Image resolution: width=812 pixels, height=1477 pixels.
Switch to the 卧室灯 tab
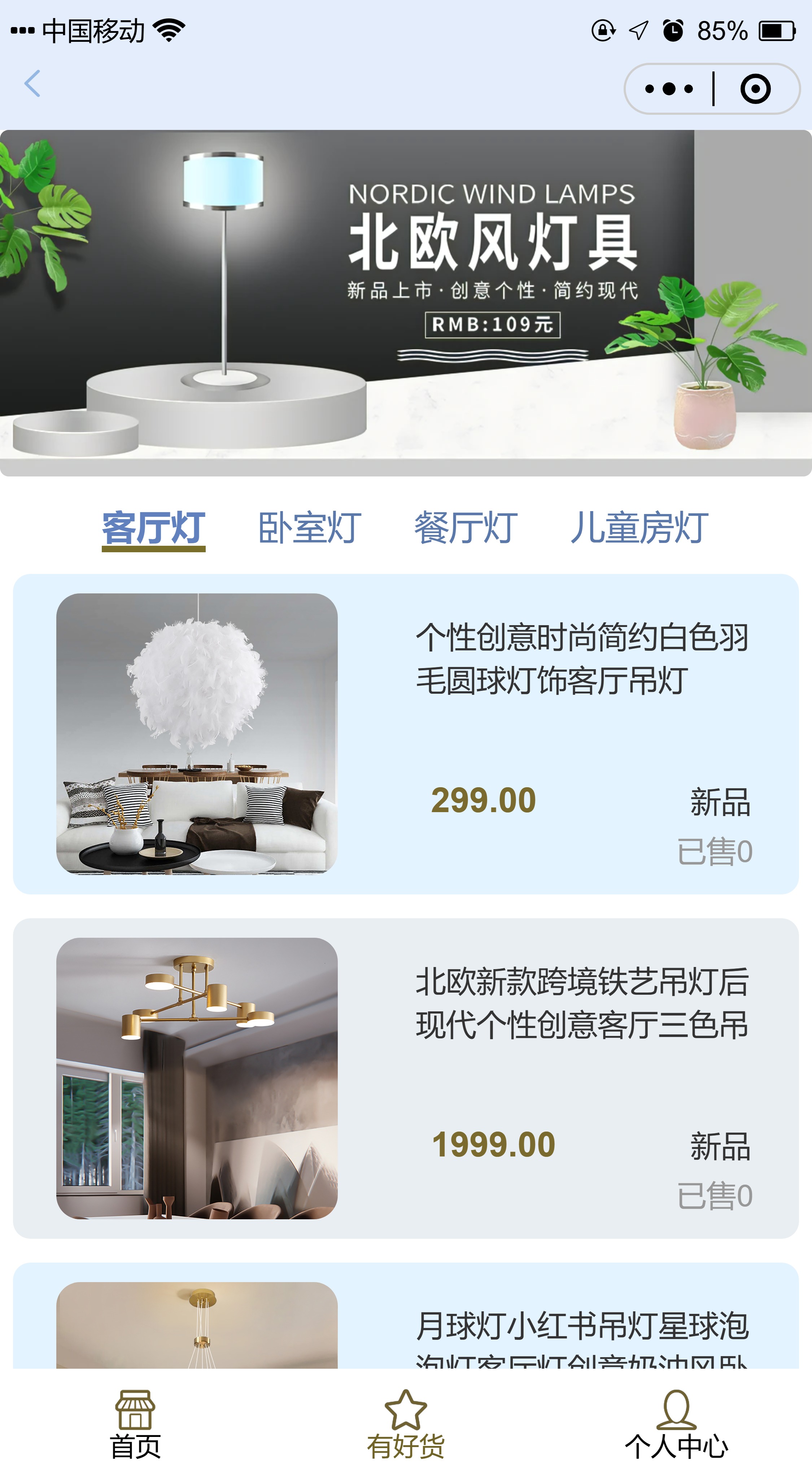[310, 527]
